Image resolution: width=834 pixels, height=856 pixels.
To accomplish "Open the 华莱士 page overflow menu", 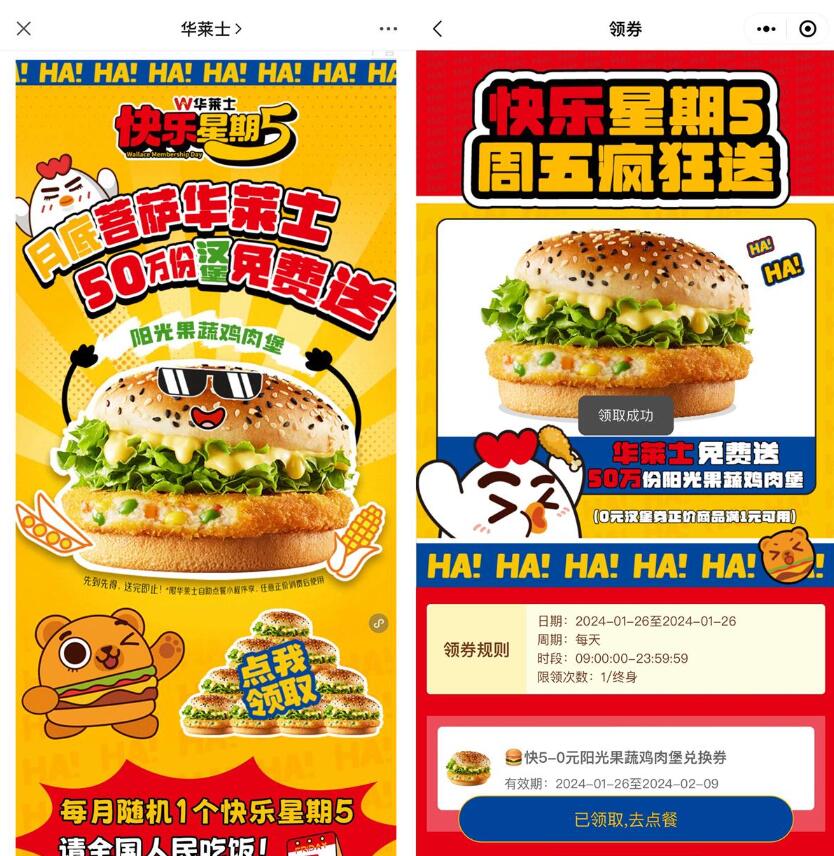I will point(389,29).
